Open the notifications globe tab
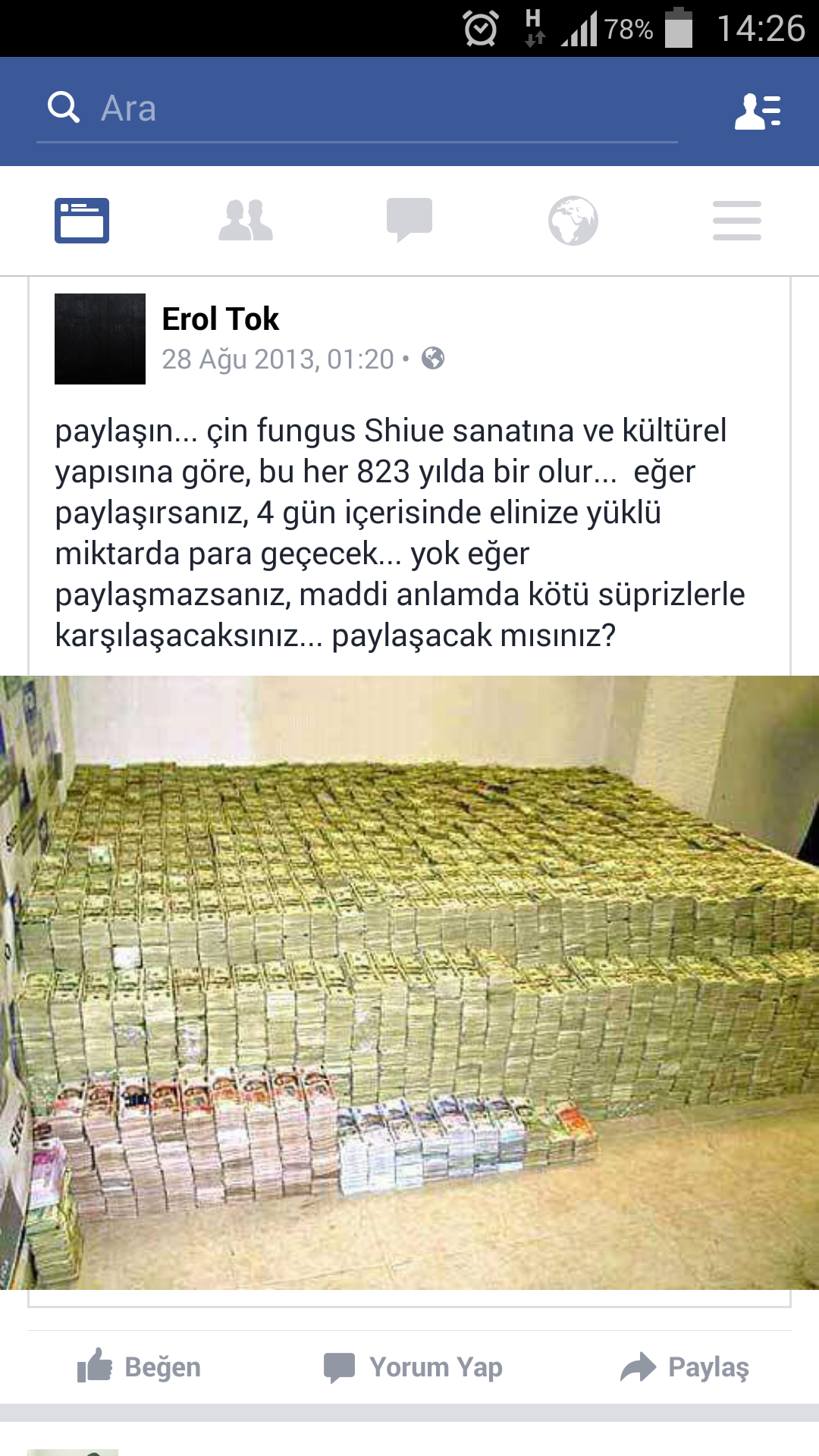The image size is (819, 1456). (573, 221)
